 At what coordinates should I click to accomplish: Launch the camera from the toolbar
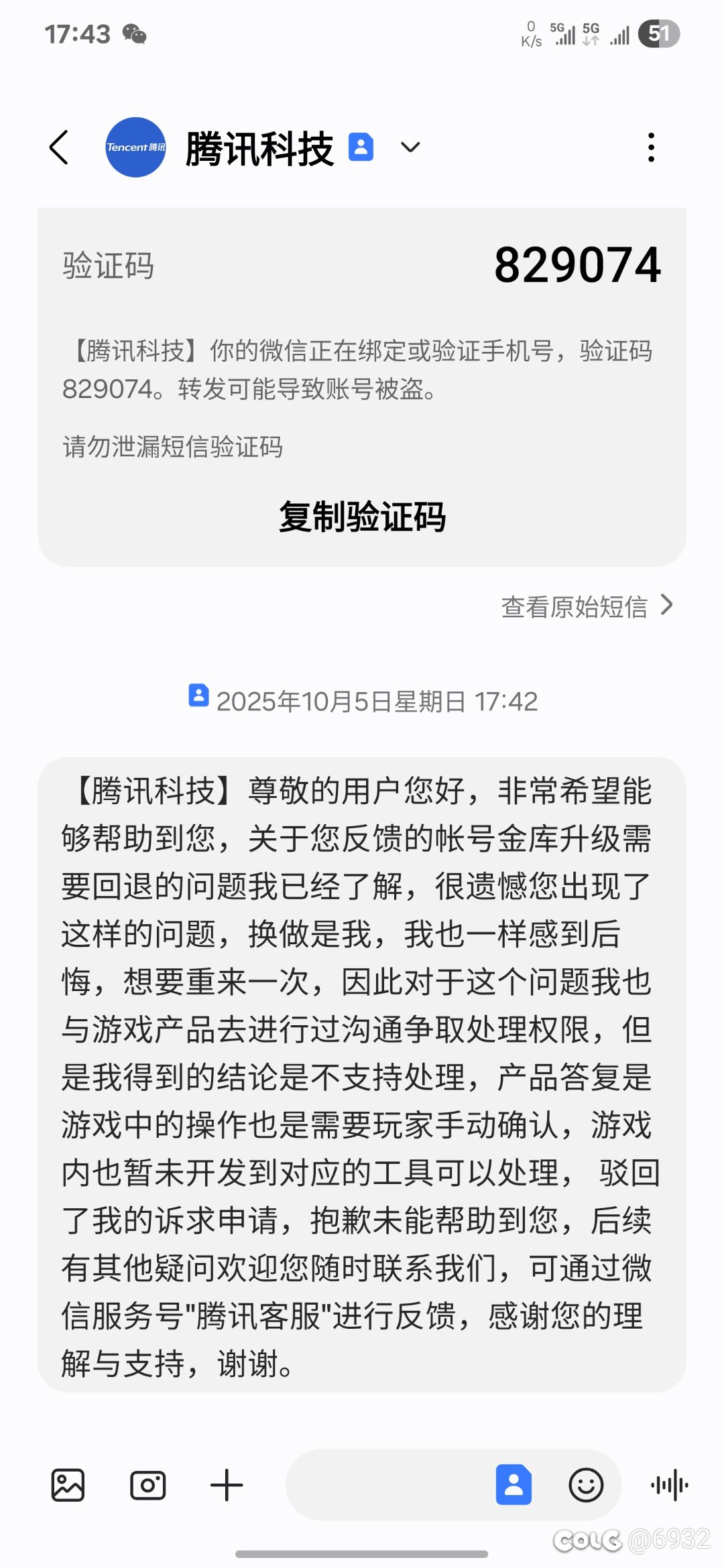147,1486
